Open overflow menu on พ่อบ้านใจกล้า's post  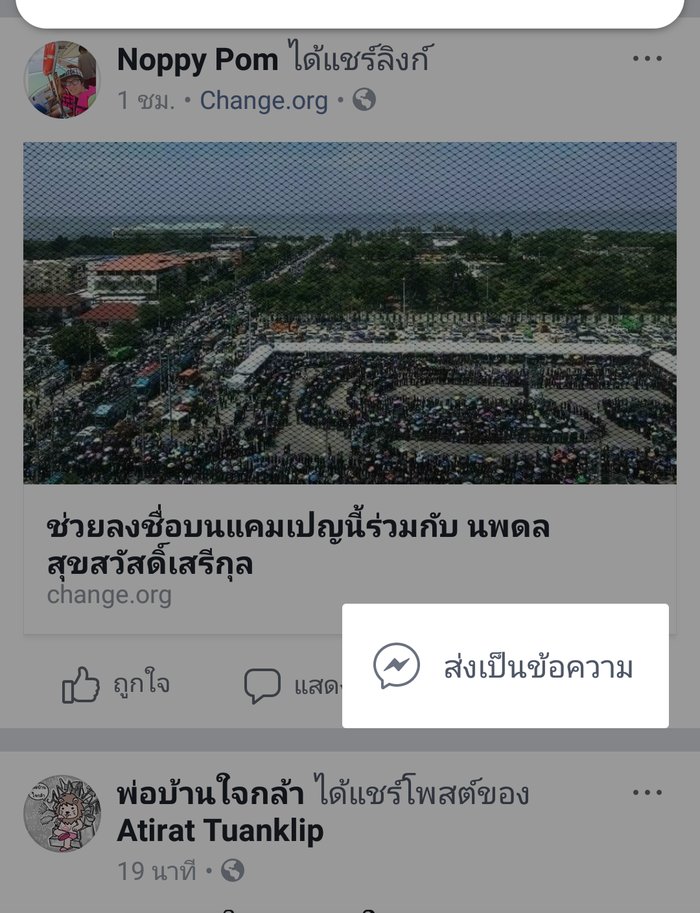647,793
